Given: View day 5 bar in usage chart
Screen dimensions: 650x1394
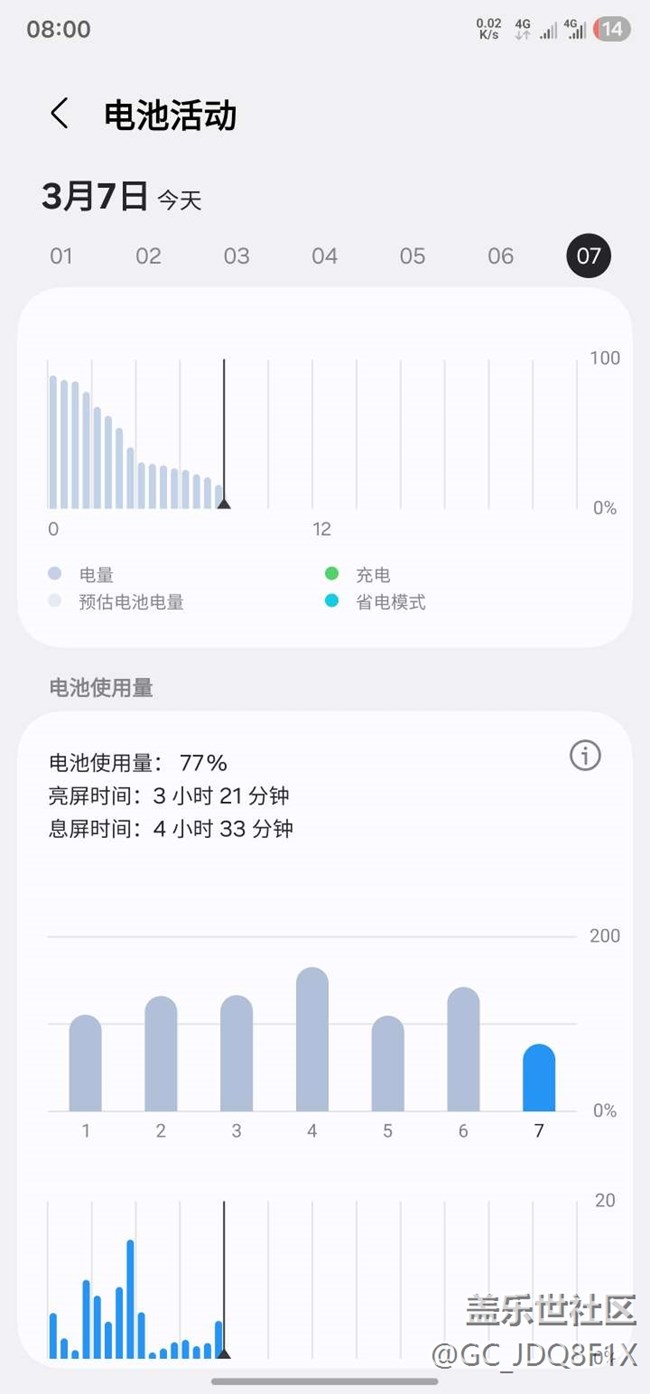Looking at the screenshot, I should 388,1064.
